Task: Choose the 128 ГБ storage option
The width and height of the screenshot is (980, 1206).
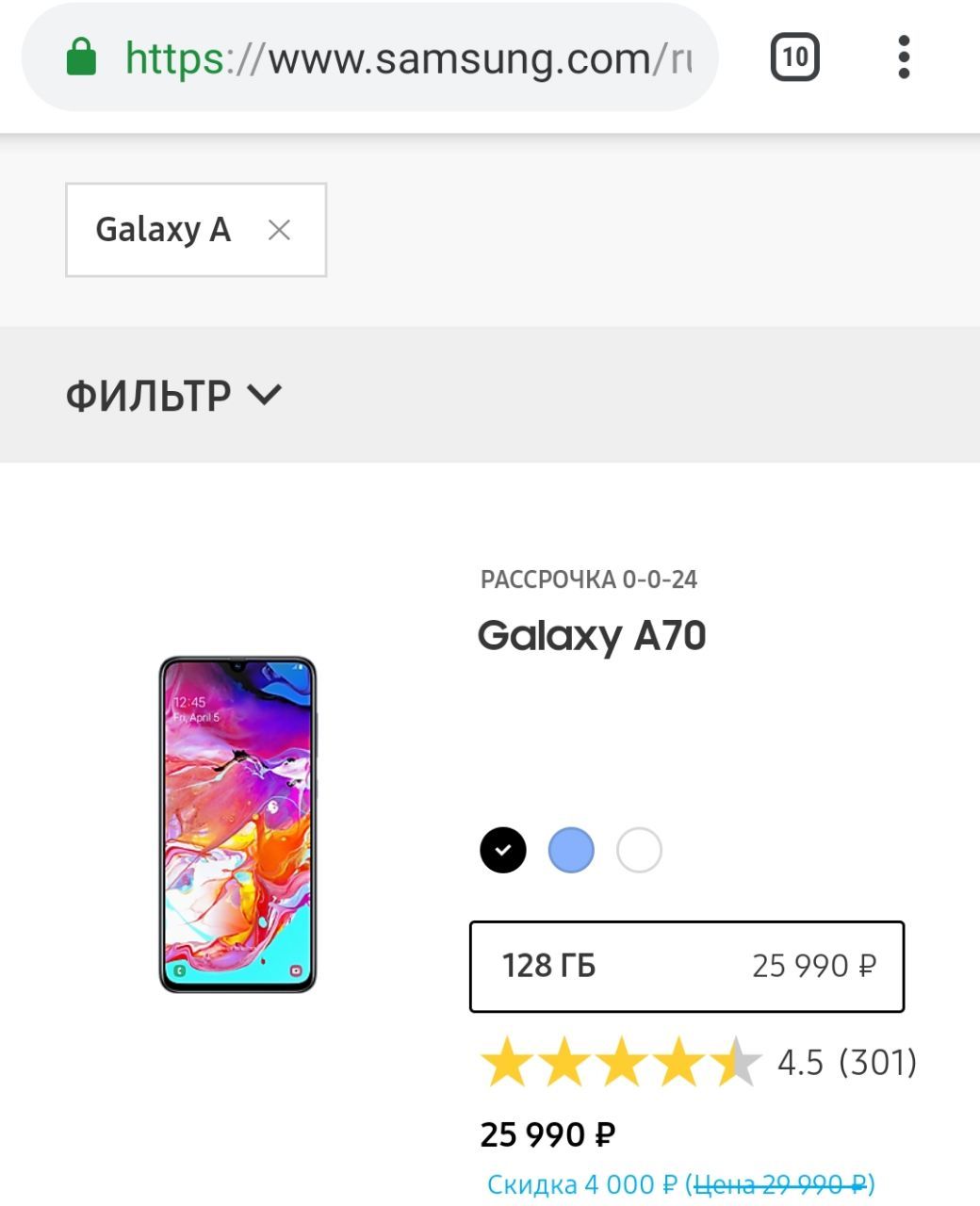Action: (687, 967)
